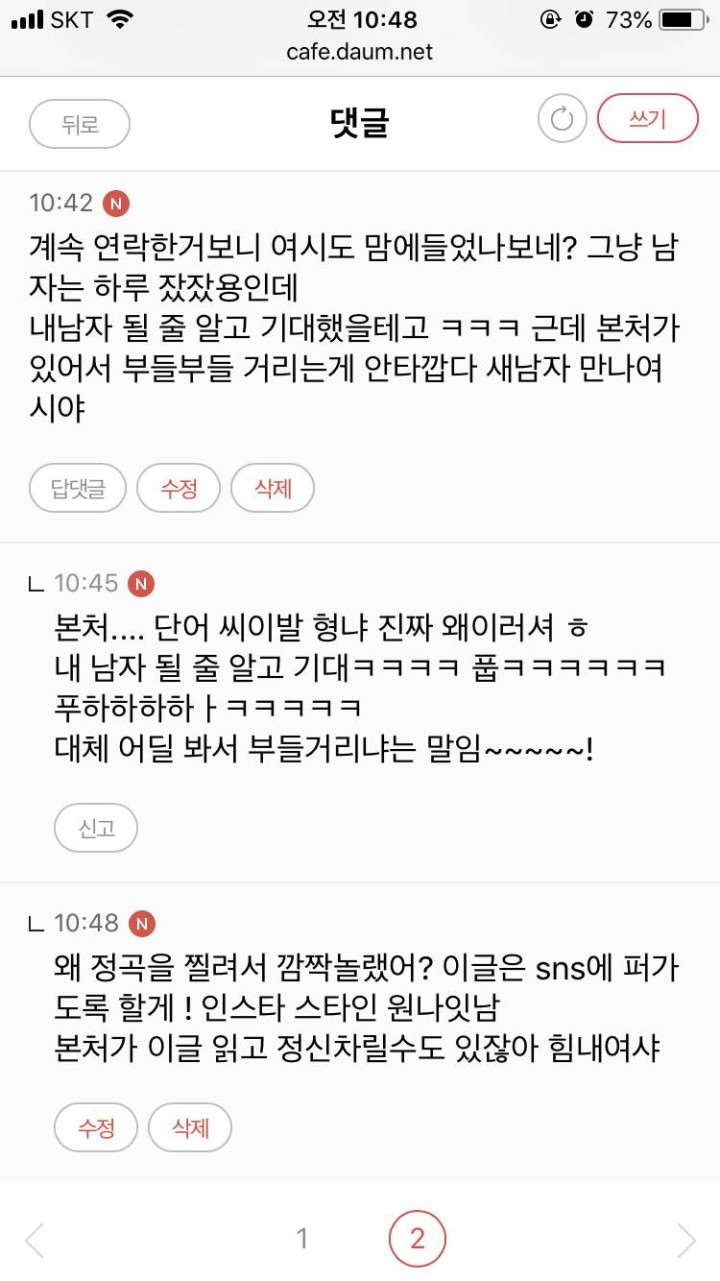Tap the next page arrow
This screenshot has height=1281, width=720.
tap(686, 1240)
